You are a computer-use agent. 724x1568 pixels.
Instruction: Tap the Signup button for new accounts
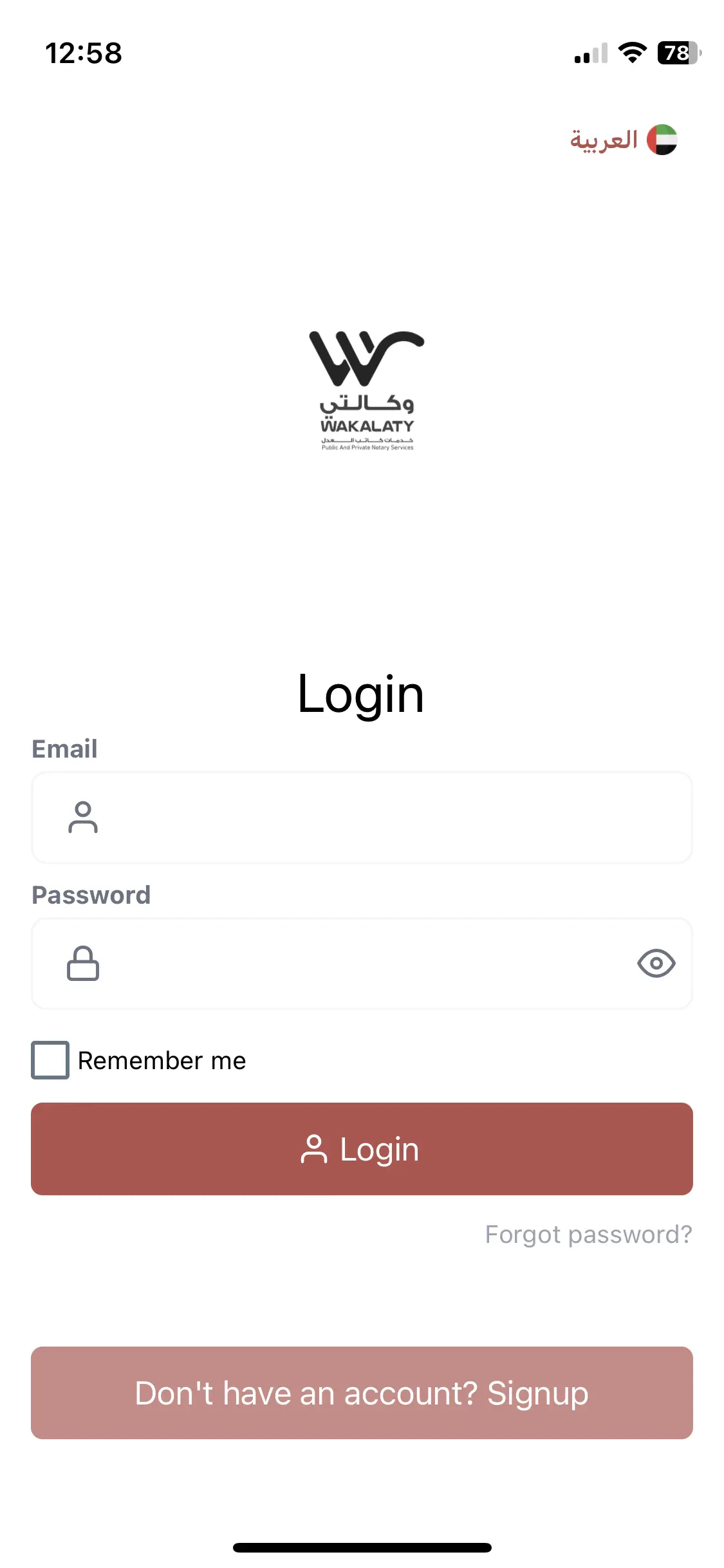pos(362,1392)
